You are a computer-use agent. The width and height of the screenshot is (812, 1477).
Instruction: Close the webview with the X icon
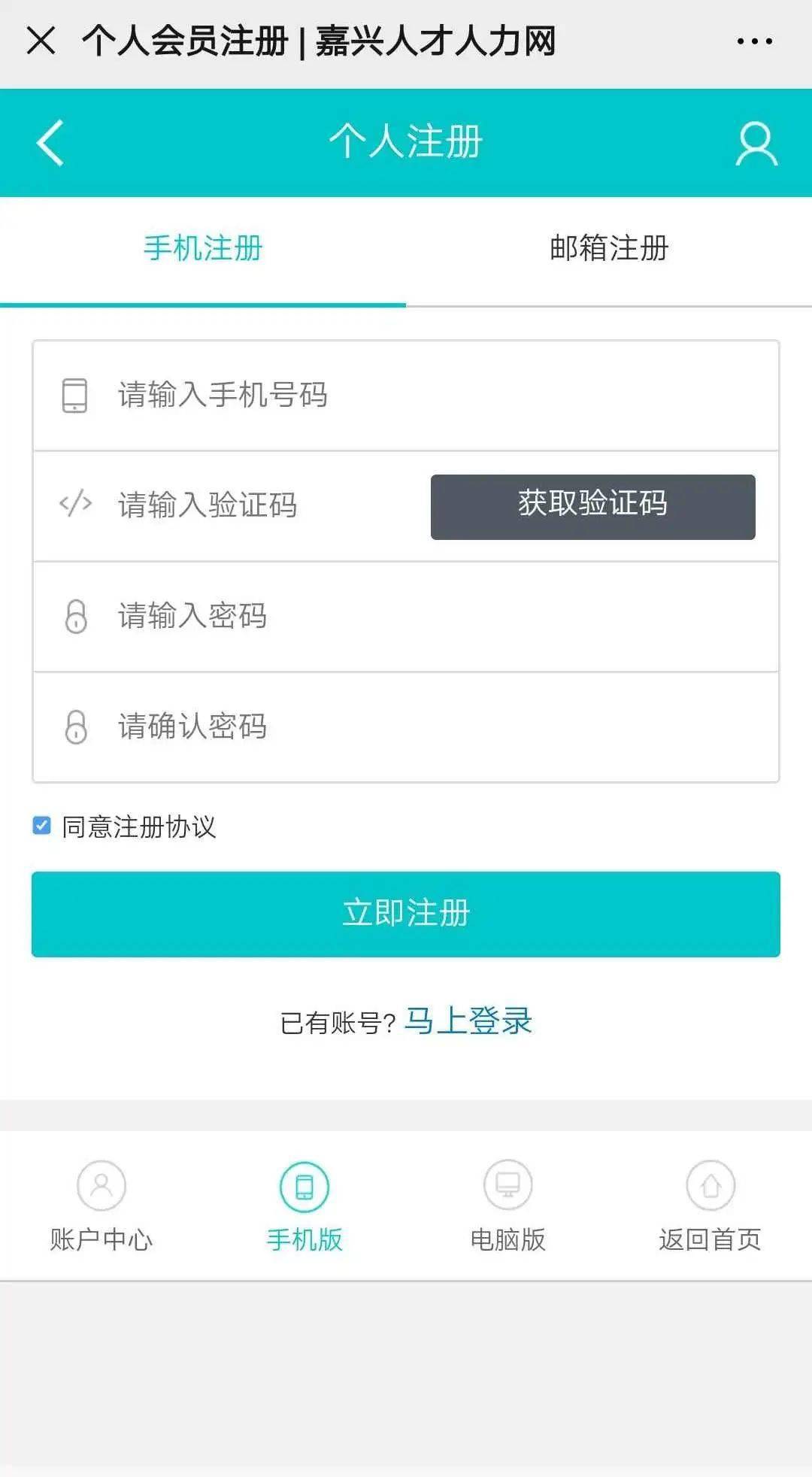[x=41, y=41]
